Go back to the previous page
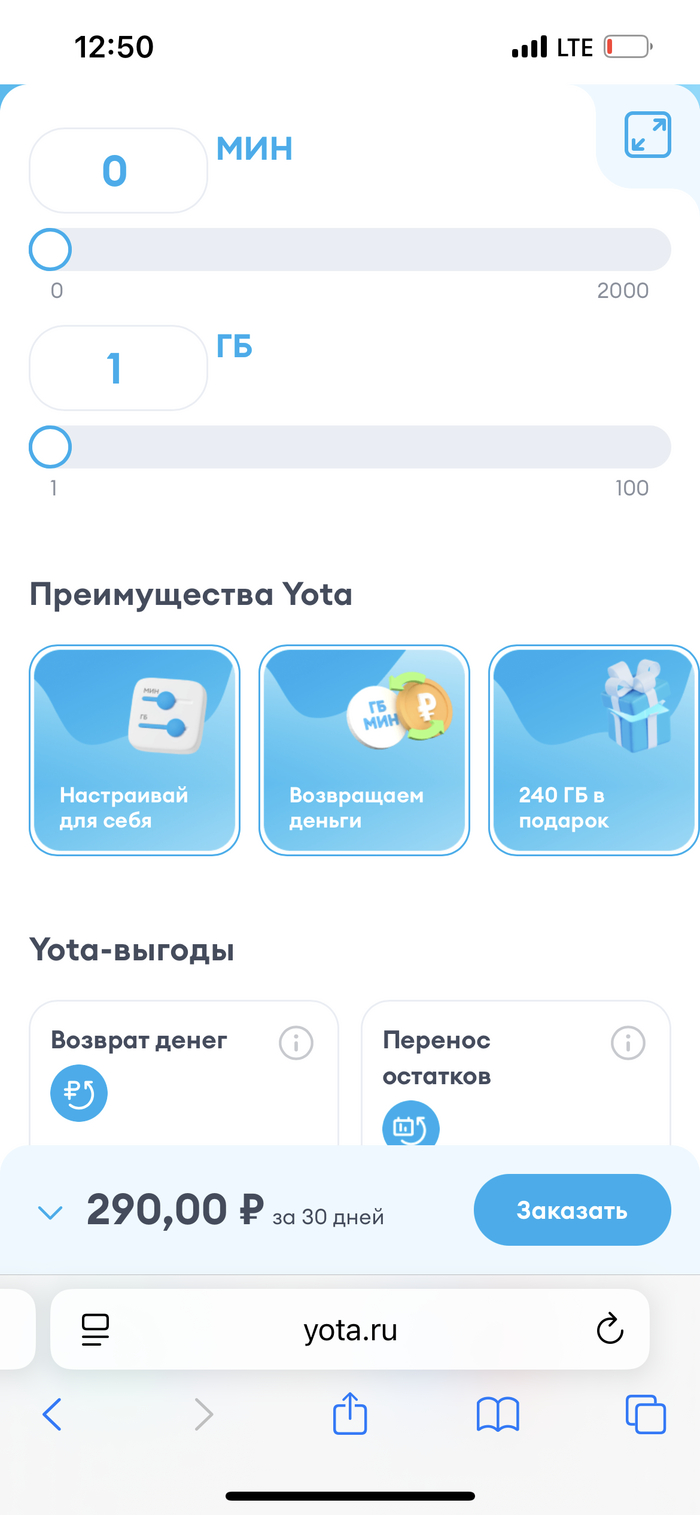The height and width of the screenshot is (1515, 700). coord(52,1414)
